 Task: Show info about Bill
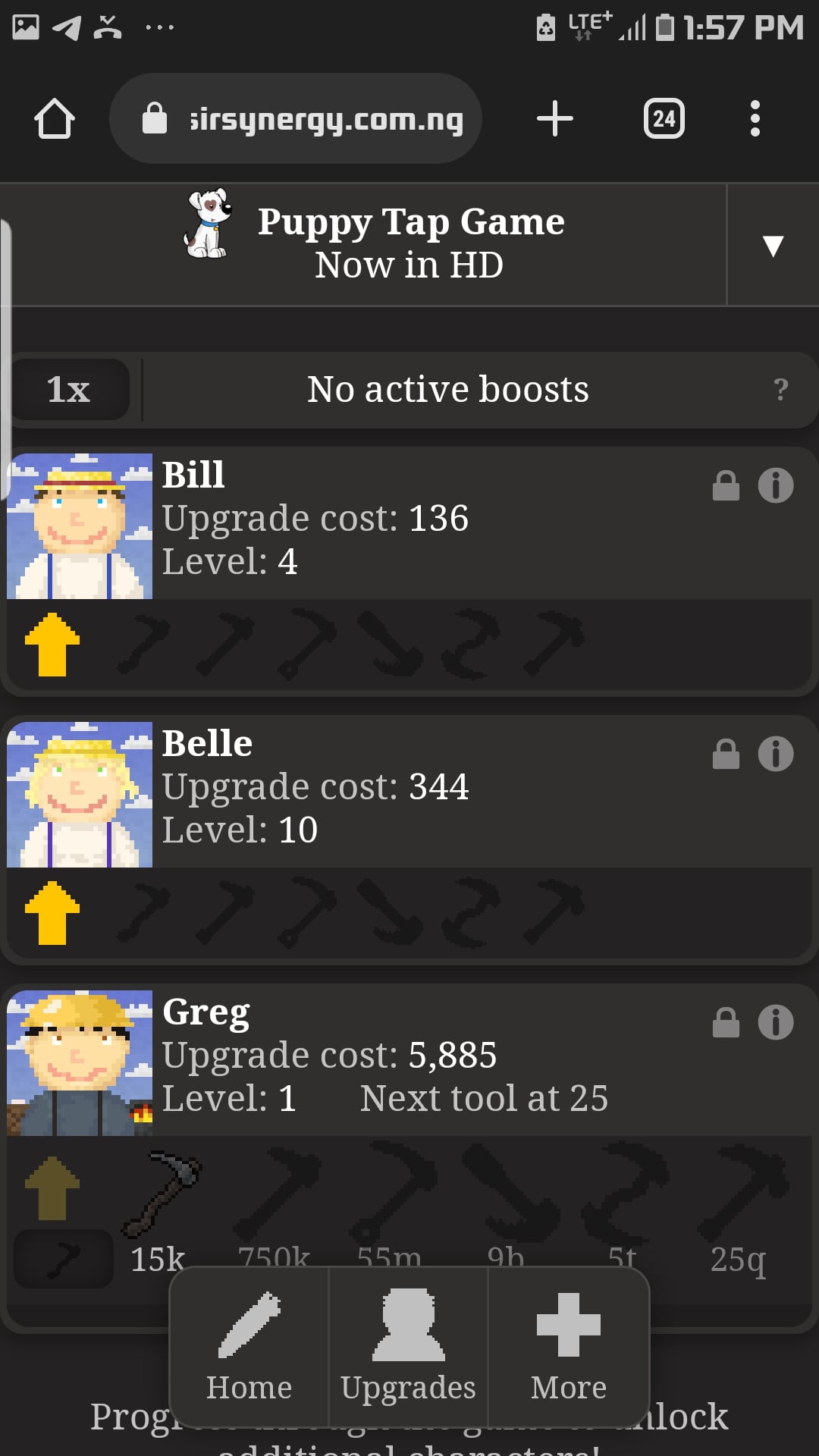pyautogui.click(x=776, y=485)
